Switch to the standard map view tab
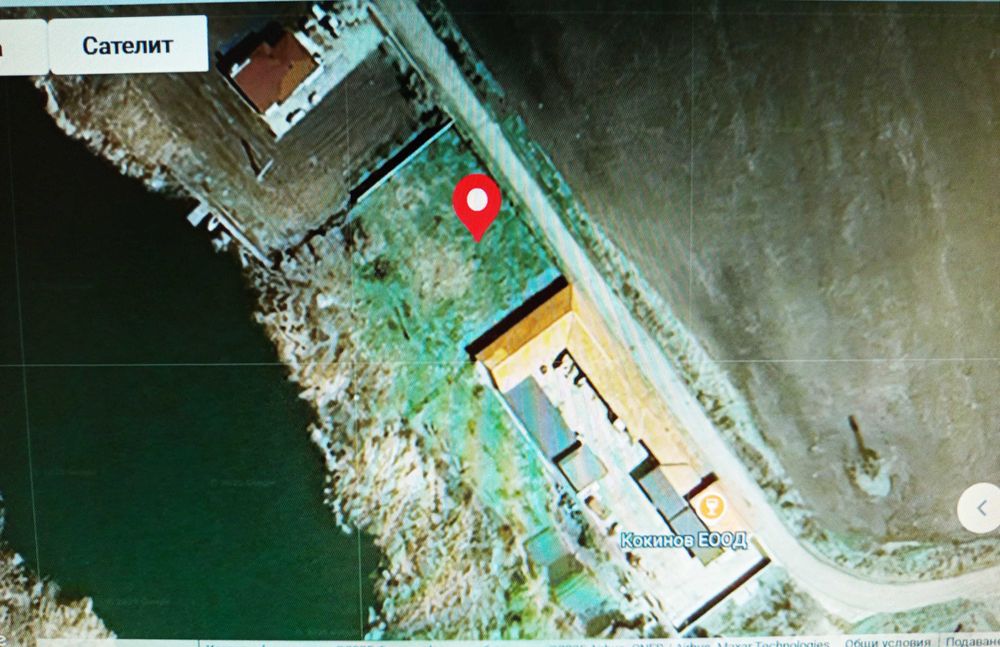This screenshot has height=647, width=1000. click(20, 47)
